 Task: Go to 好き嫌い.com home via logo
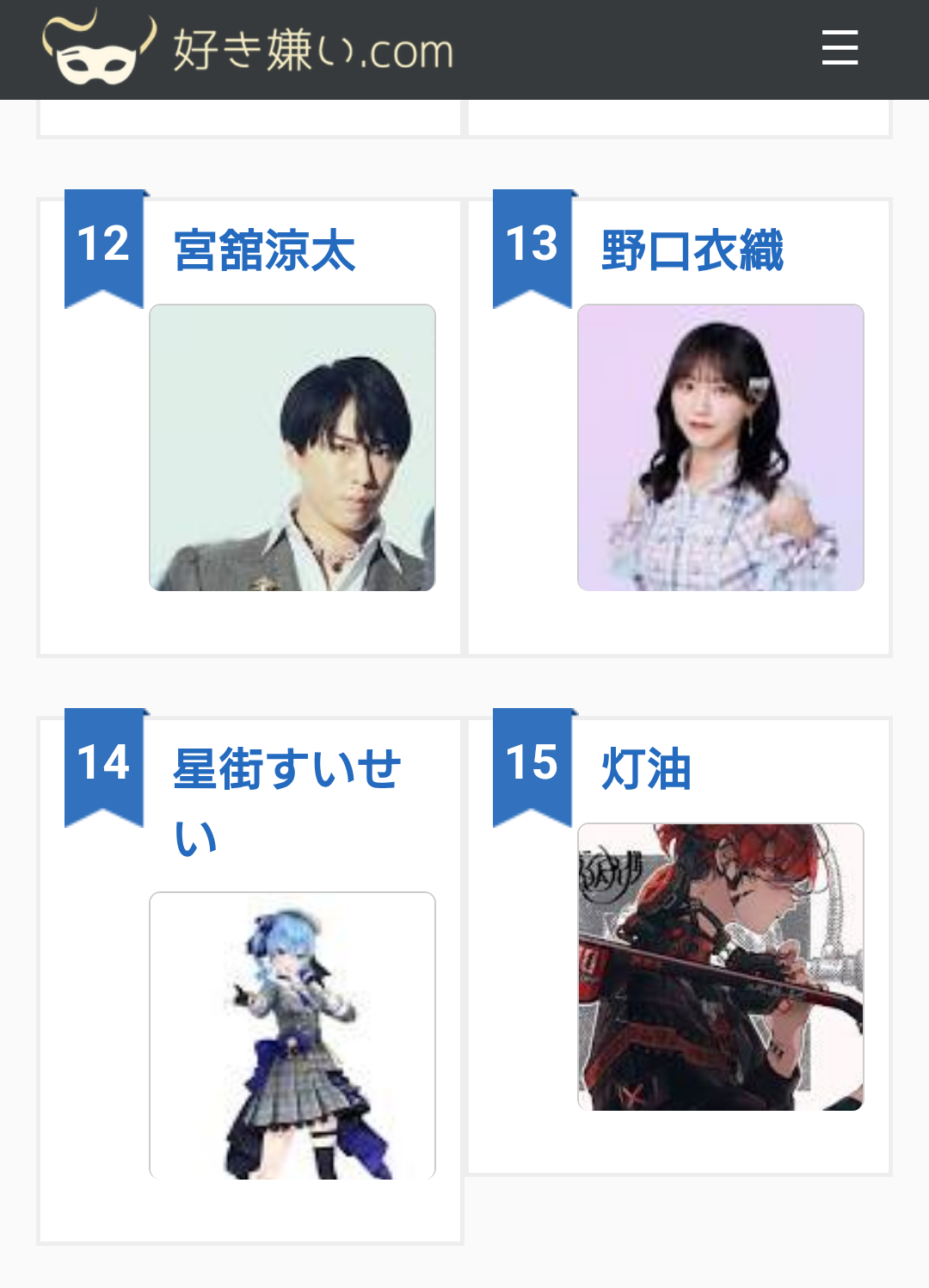tap(248, 49)
